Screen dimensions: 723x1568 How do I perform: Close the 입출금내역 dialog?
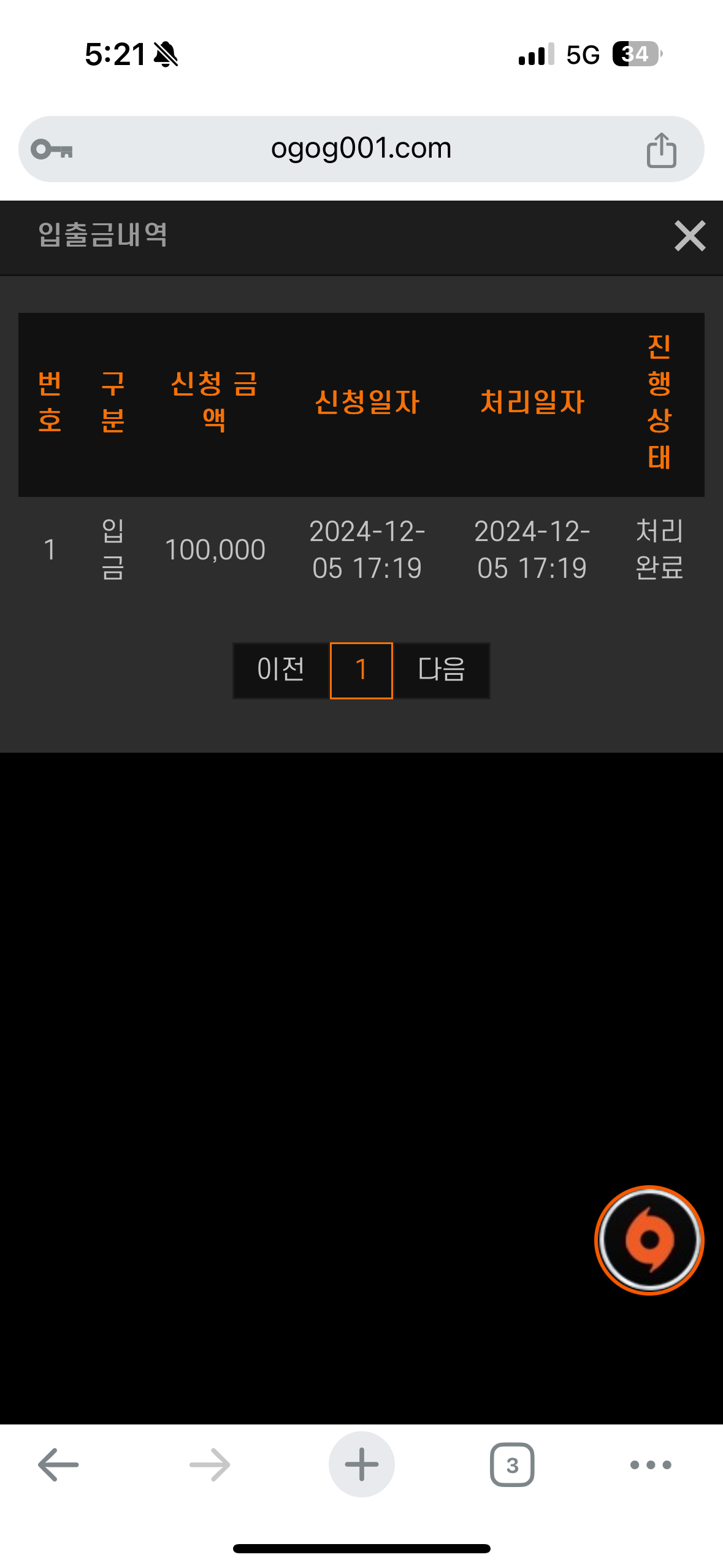[x=689, y=236]
